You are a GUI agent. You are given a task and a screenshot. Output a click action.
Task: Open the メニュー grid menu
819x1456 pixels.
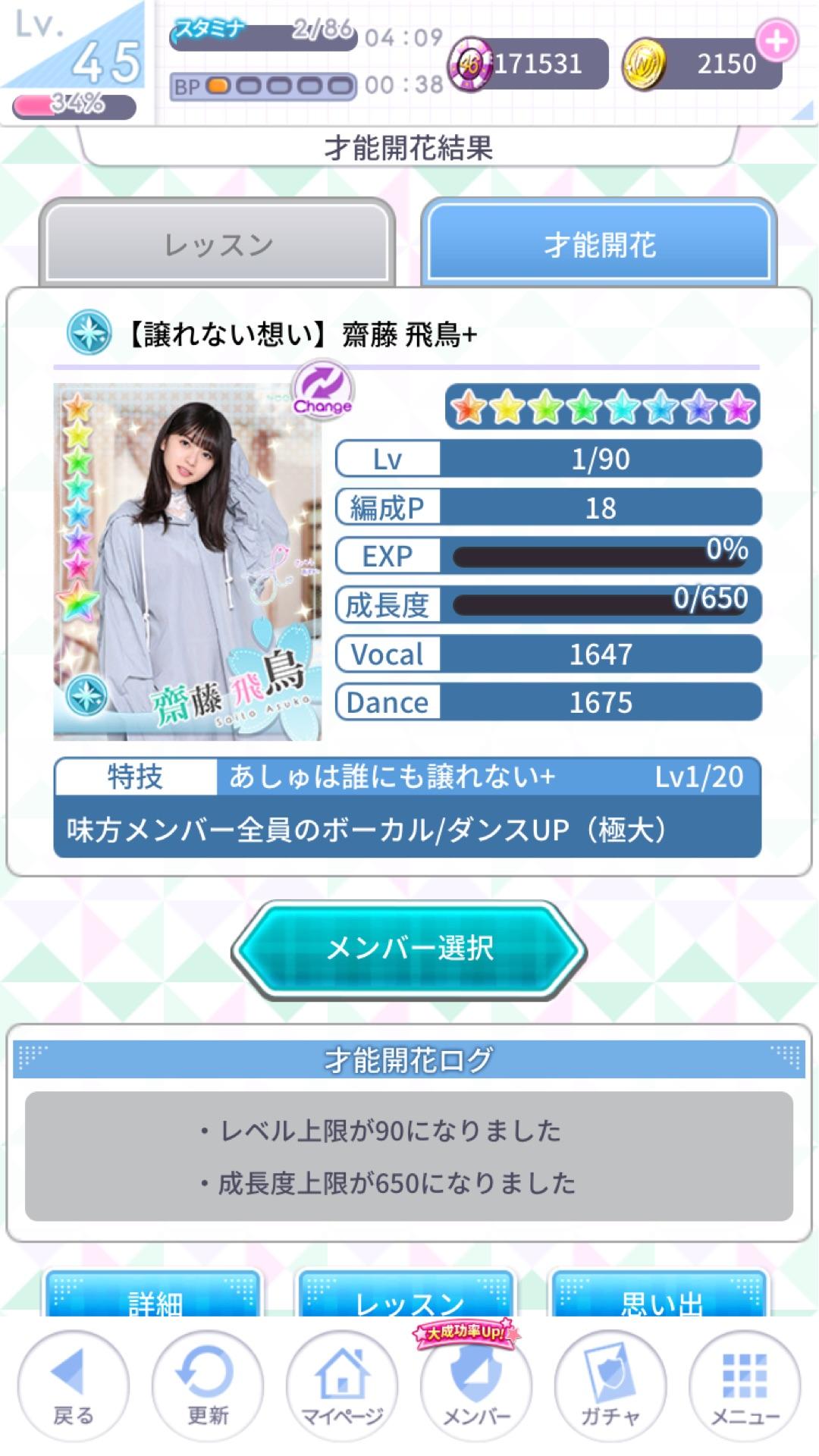coord(745,1388)
